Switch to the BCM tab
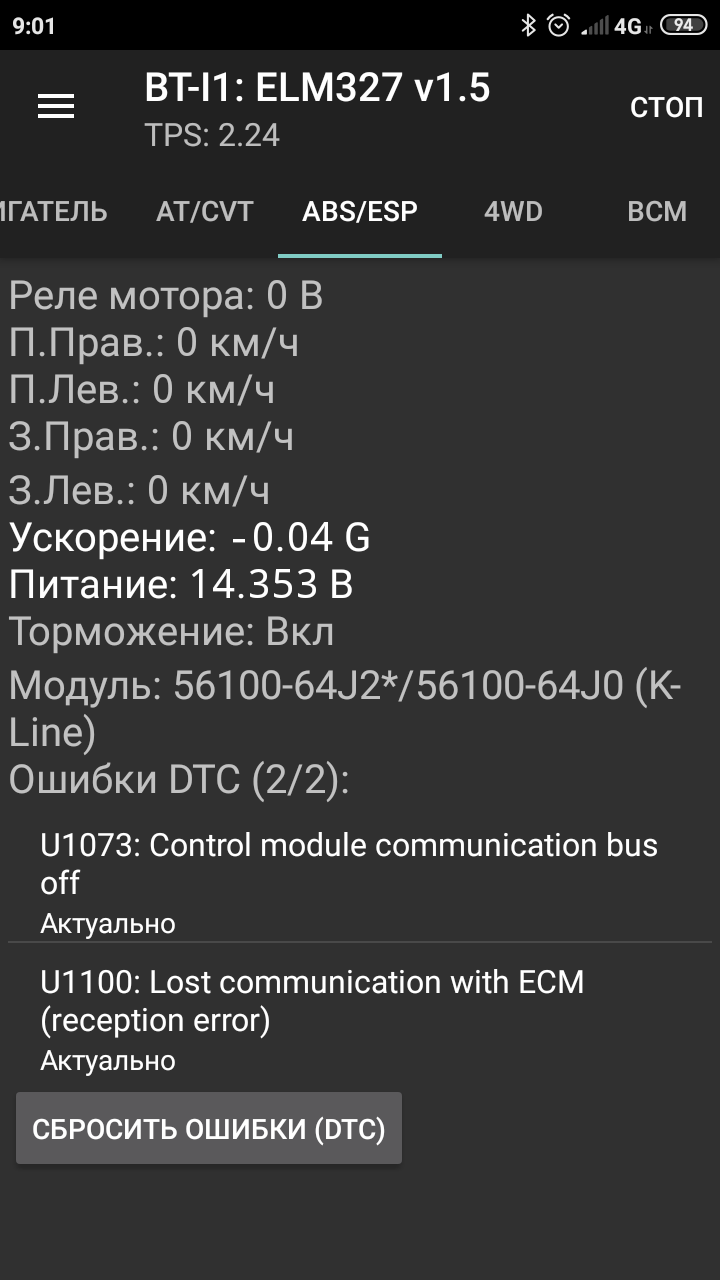This screenshot has height=1280, width=720. [x=657, y=211]
